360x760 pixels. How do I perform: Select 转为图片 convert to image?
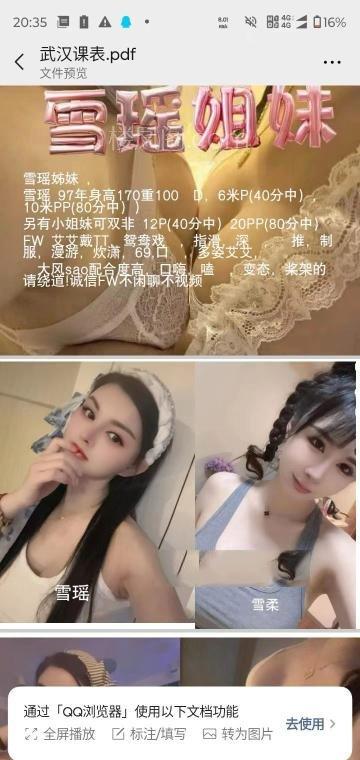pyautogui.click(x=237, y=734)
